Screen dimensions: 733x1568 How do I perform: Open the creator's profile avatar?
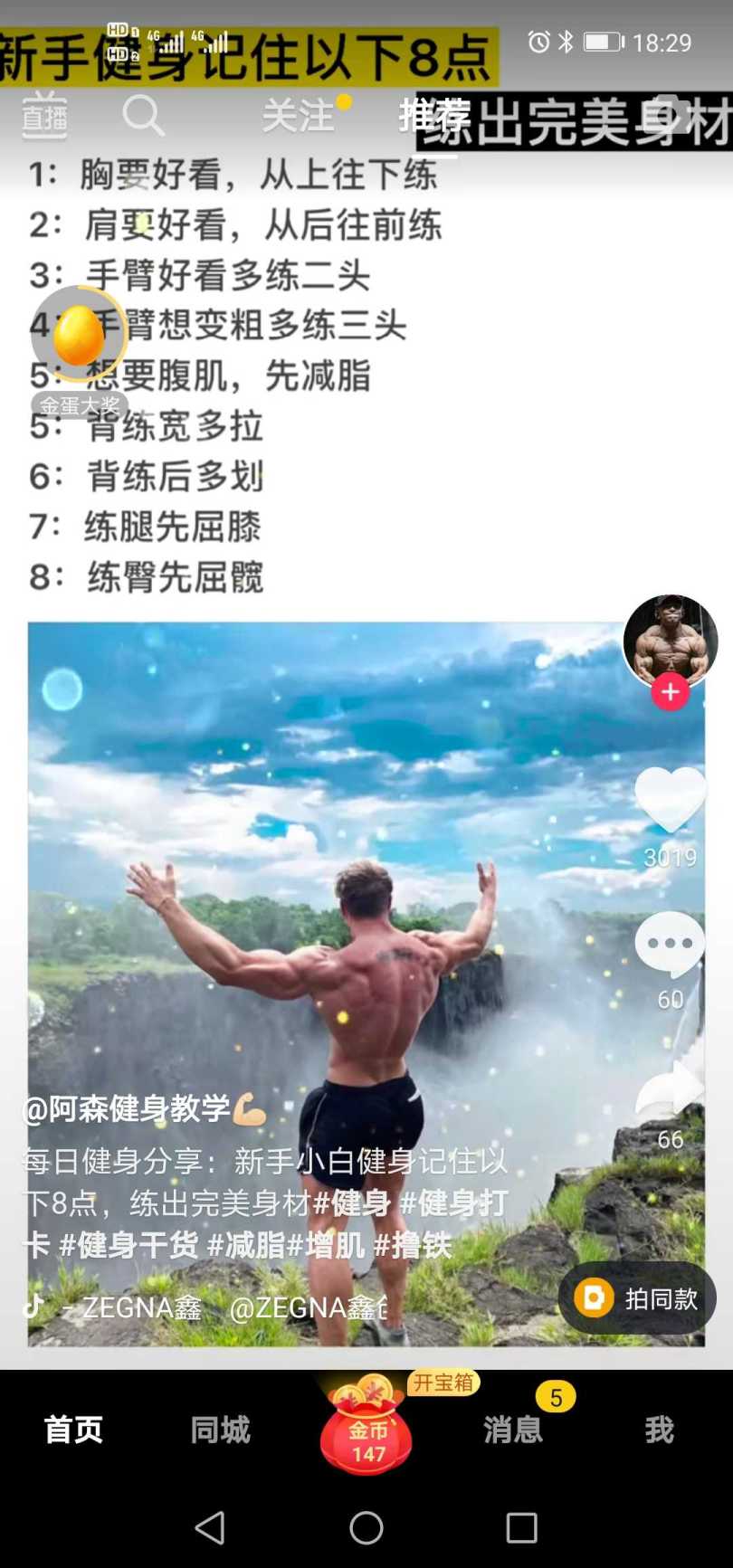tap(670, 640)
